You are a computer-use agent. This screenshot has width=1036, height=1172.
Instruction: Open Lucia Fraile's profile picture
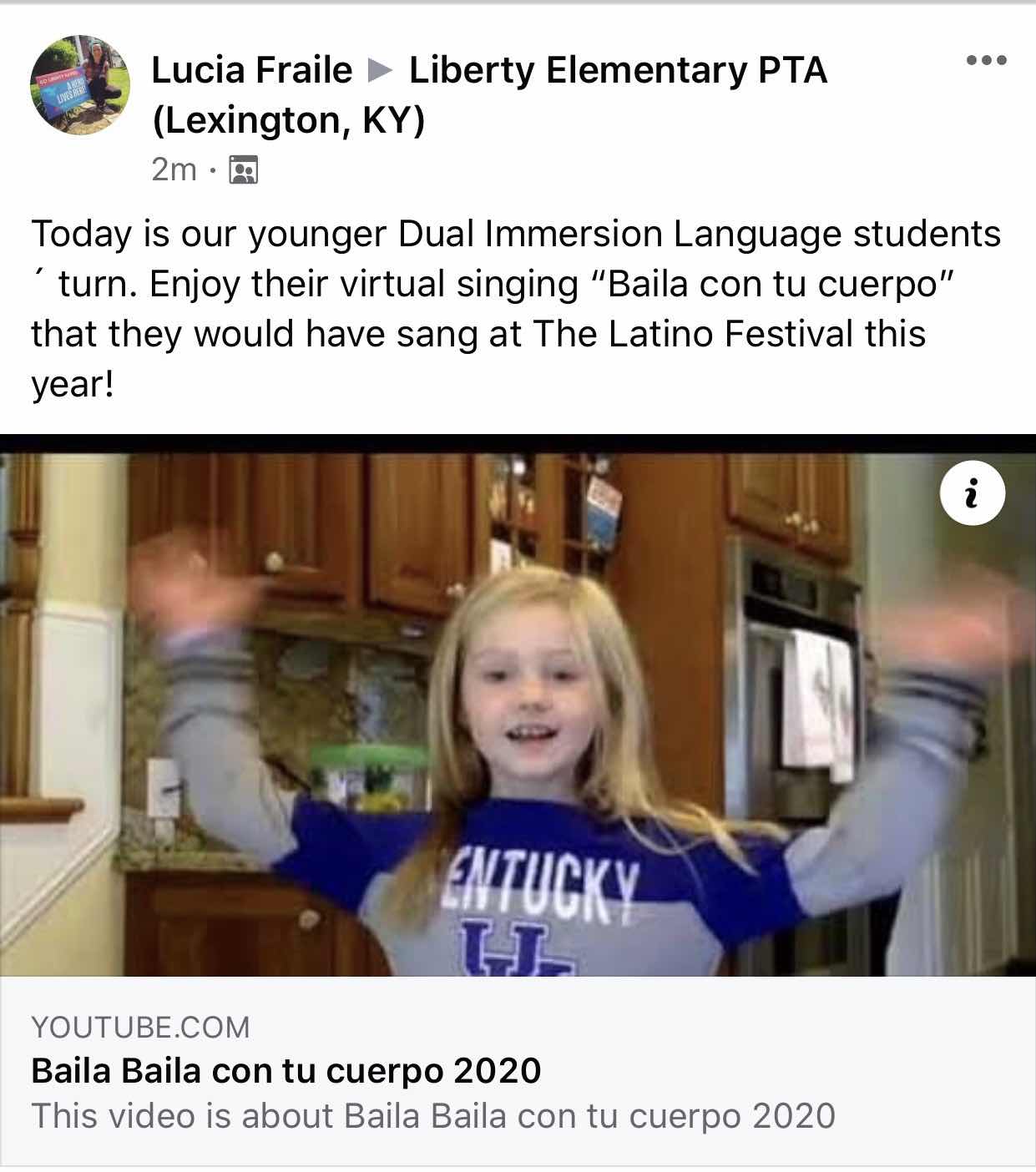click(x=80, y=85)
